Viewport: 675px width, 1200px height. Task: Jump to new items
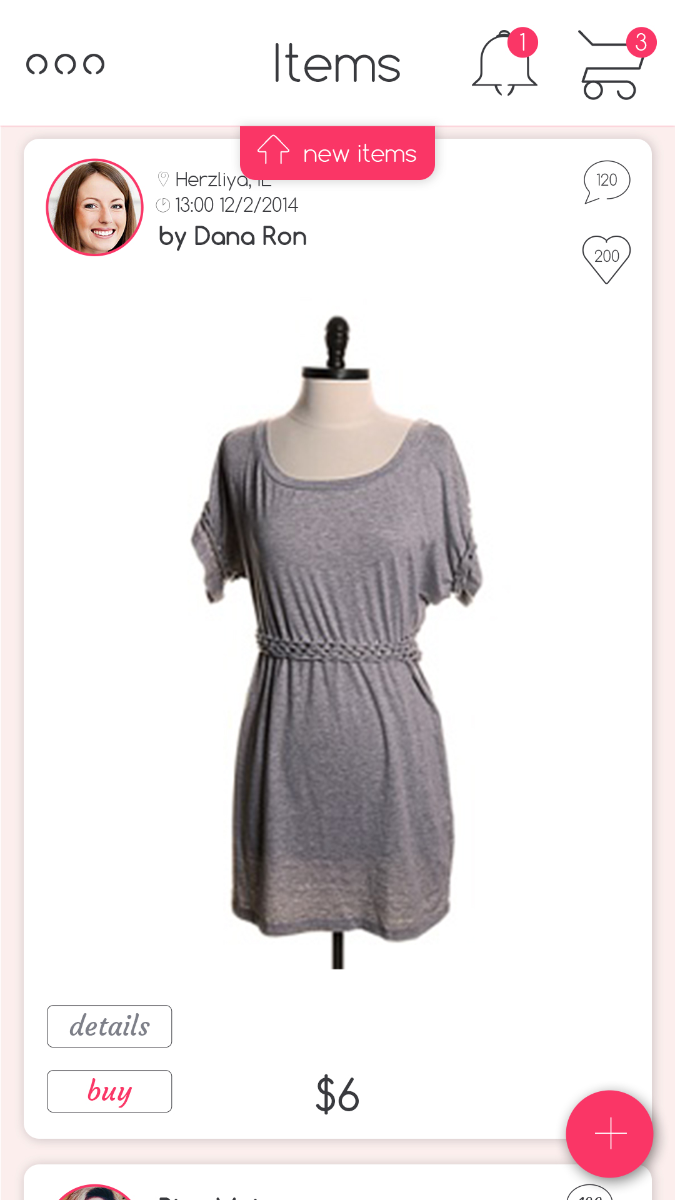pos(337,153)
